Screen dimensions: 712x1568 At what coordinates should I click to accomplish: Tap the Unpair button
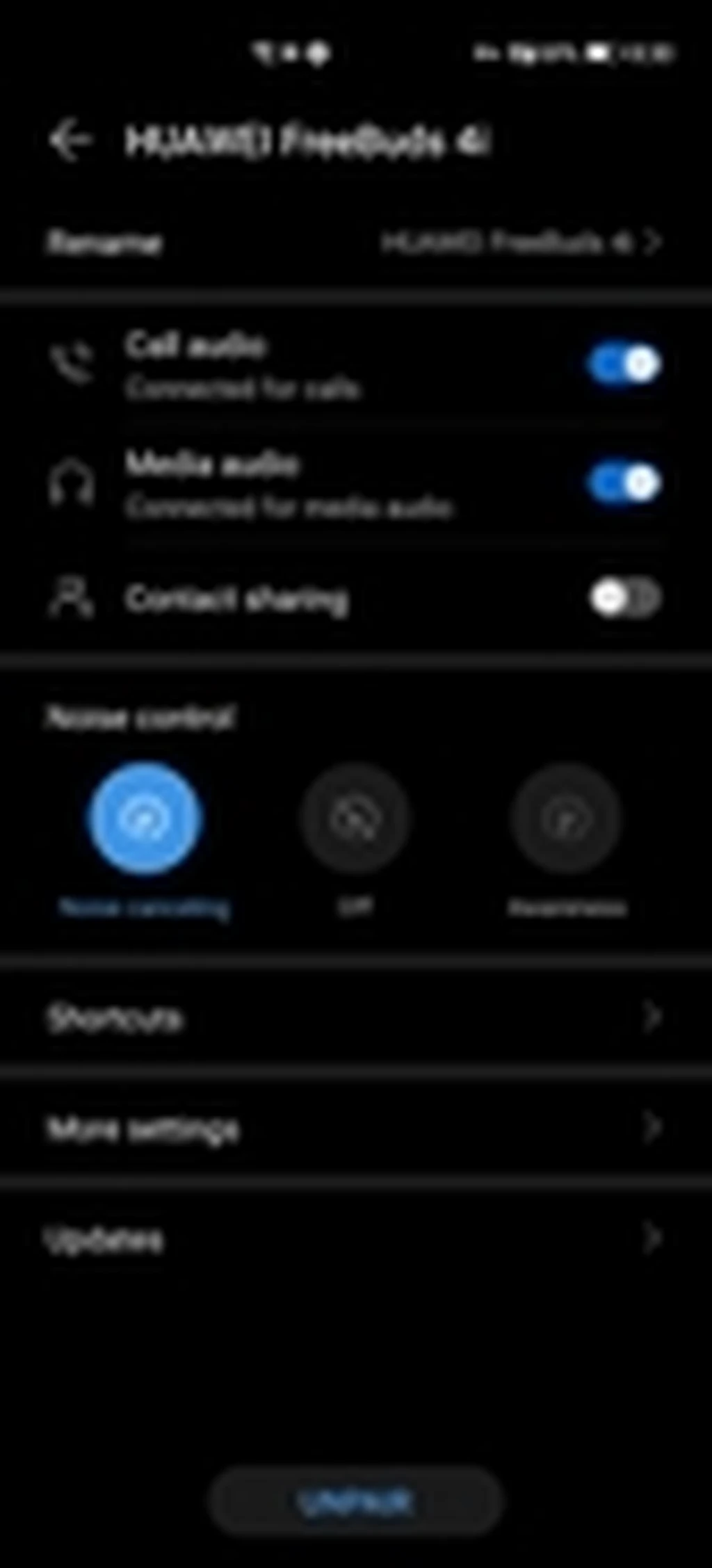(355, 1502)
